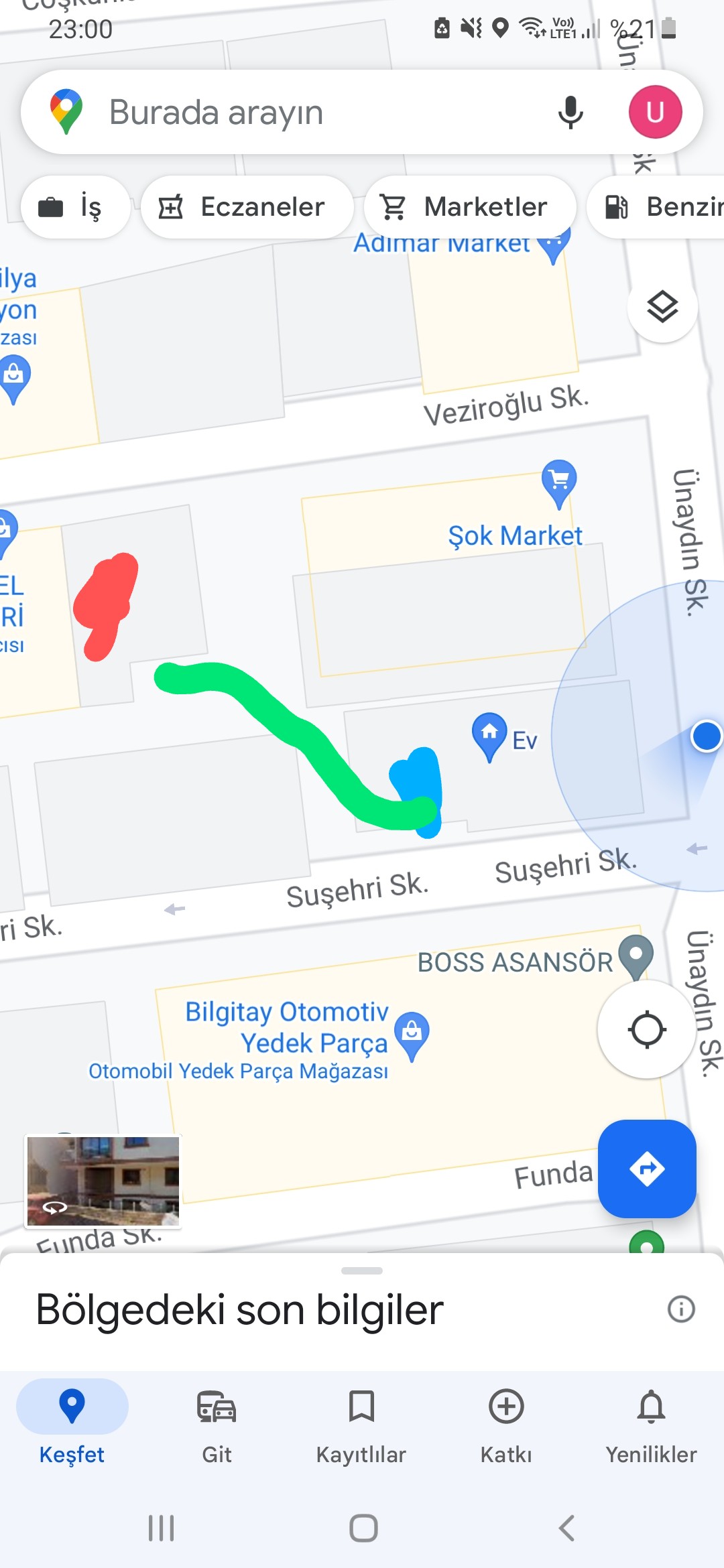Start voice search with the microphone
Image resolution: width=724 pixels, height=1568 pixels.
click(570, 113)
